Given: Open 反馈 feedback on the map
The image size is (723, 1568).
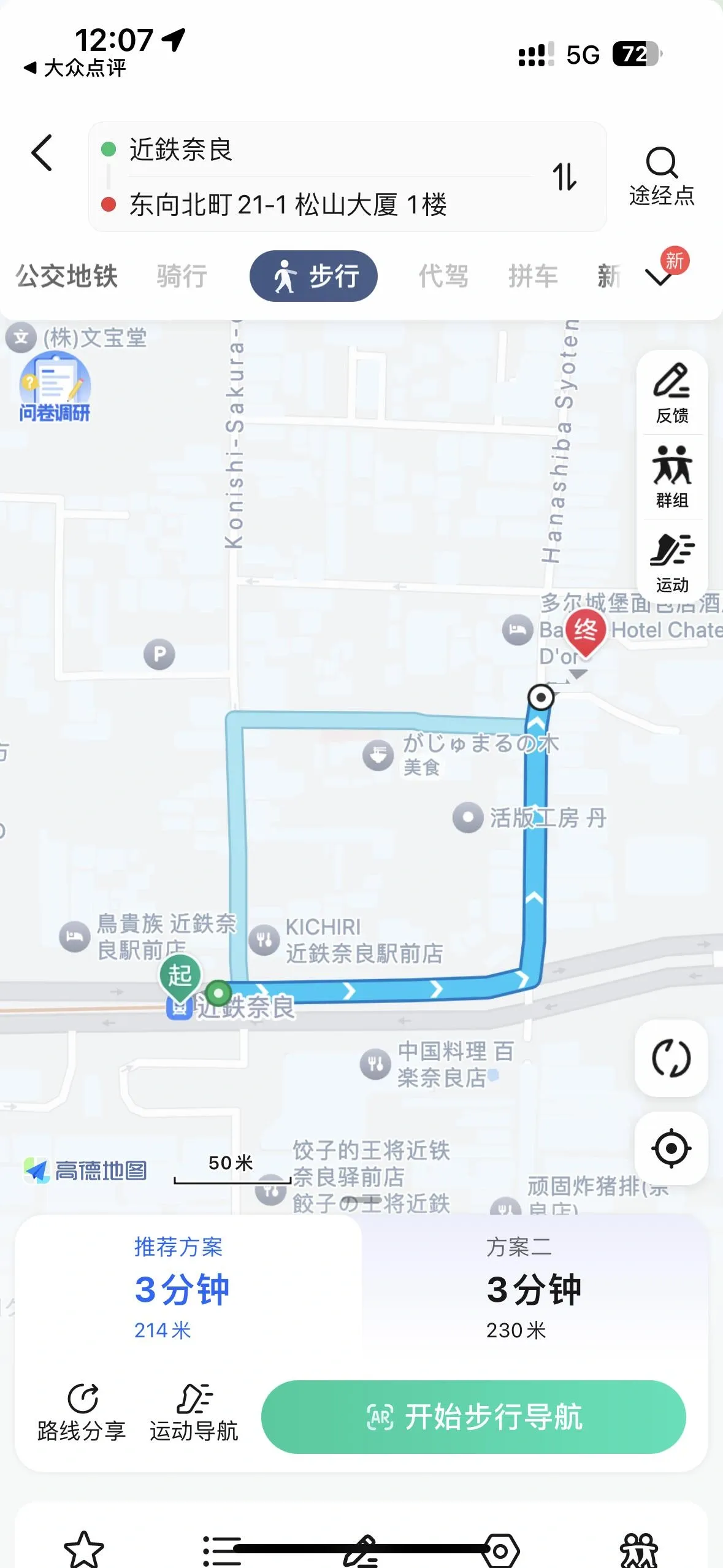Looking at the screenshot, I should tap(672, 394).
